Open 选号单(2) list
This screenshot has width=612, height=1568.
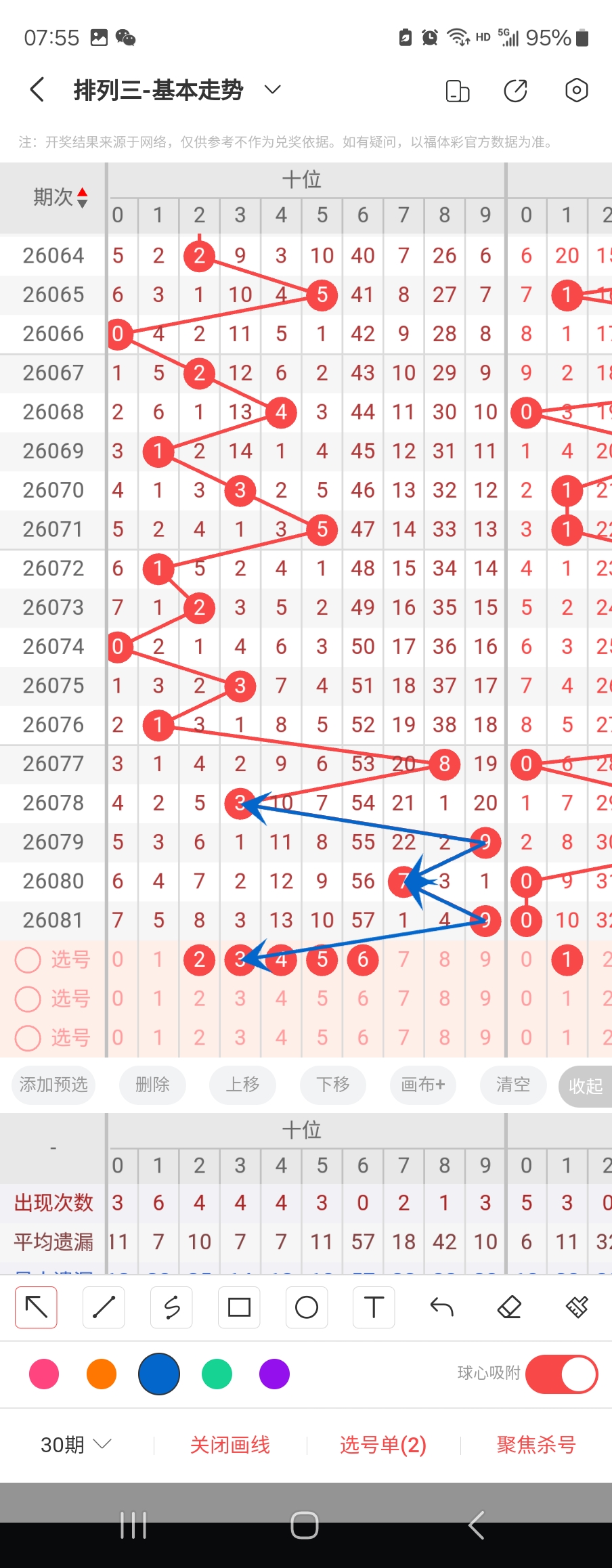point(383,1445)
